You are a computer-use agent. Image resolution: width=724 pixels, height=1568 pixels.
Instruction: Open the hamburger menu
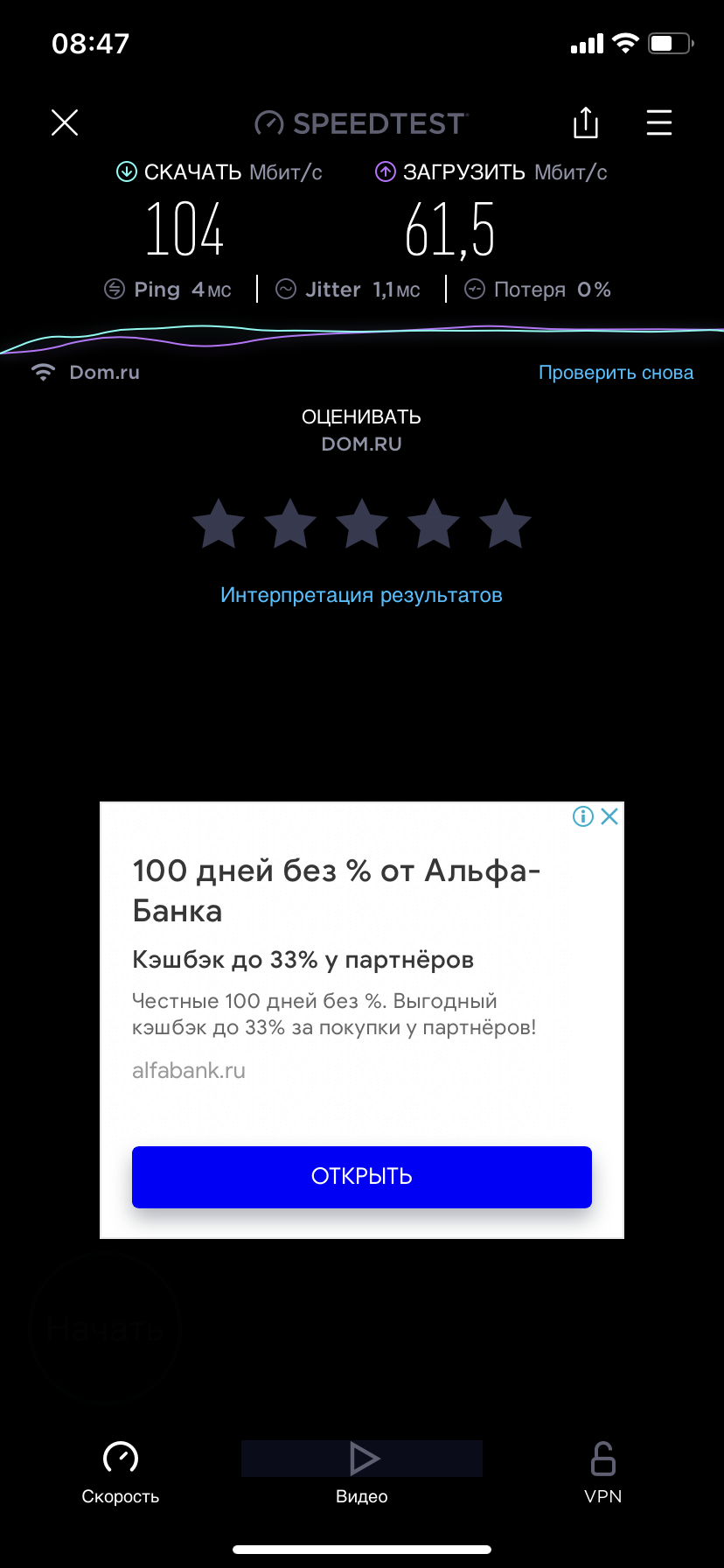(x=658, y=122)
